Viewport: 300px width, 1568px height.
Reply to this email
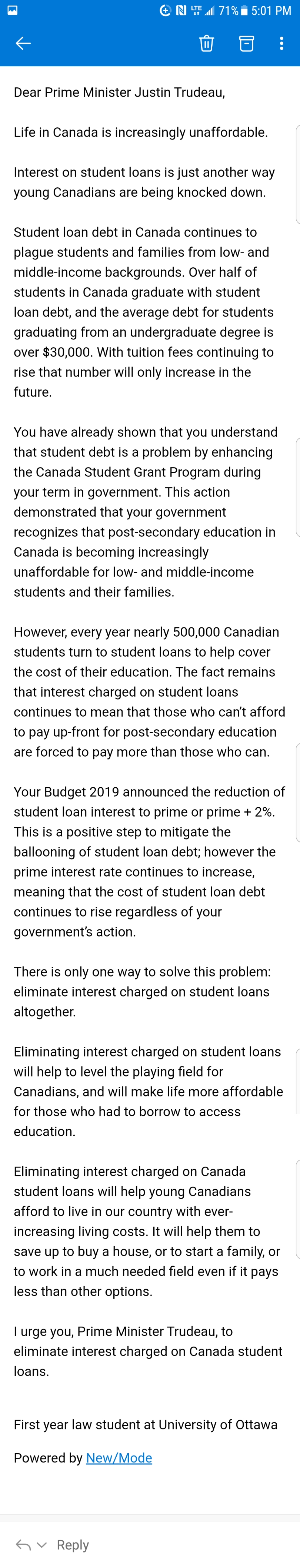(x=73, y=1544)
